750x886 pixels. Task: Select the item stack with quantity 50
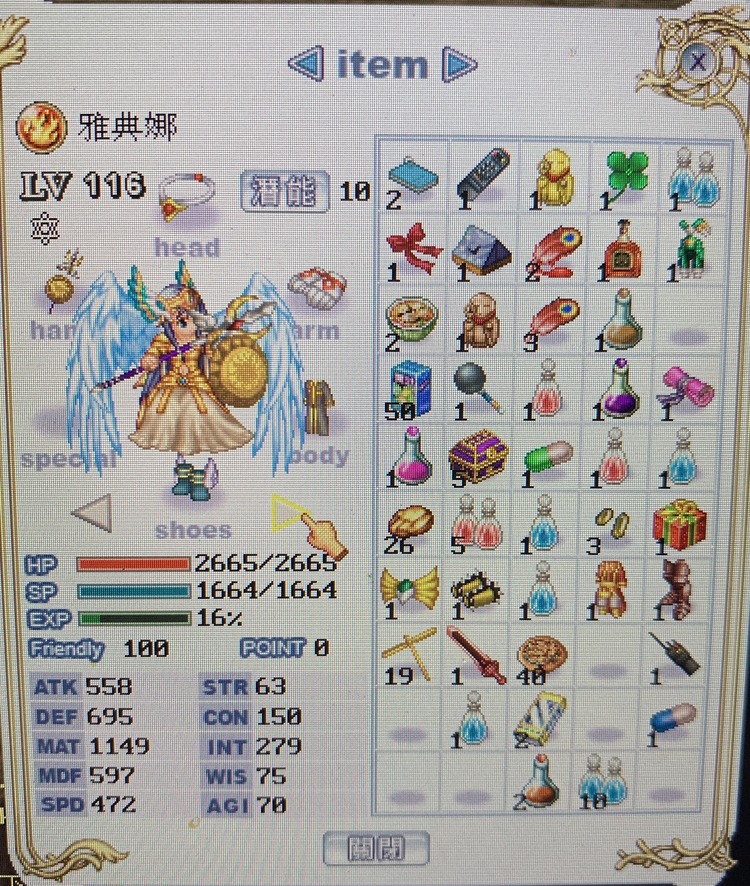pyautogui.click(x=412, y=389)
